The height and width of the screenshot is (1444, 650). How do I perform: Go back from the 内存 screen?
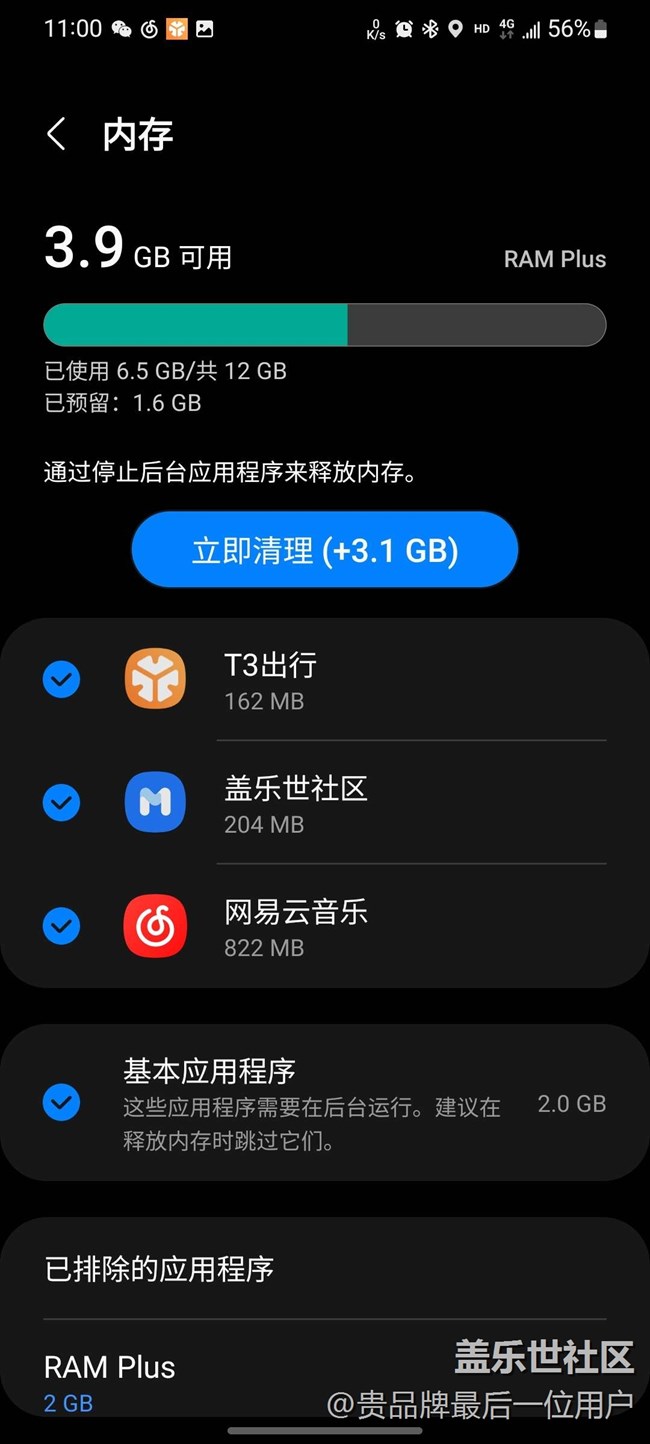pos(56,134)
